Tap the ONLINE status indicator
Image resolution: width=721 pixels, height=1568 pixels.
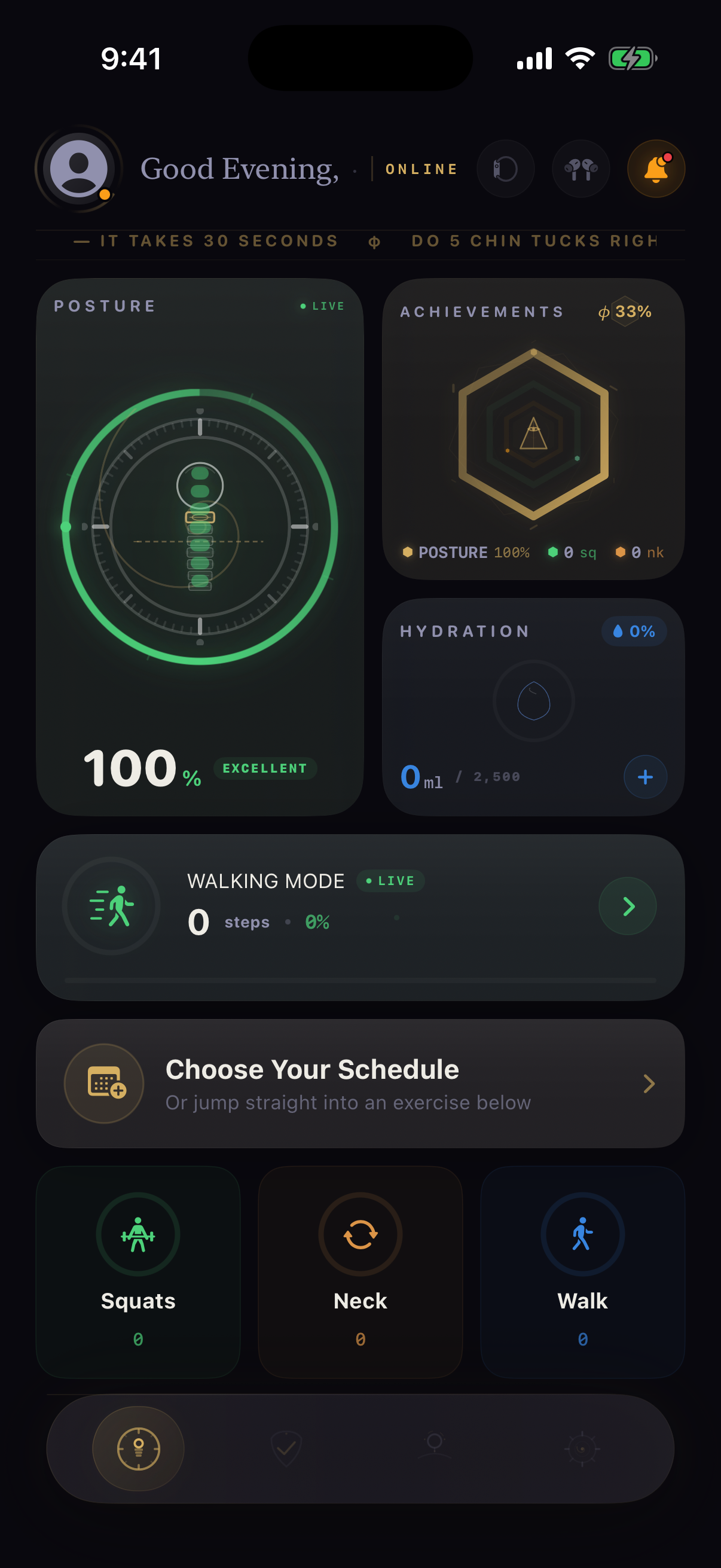421,169
